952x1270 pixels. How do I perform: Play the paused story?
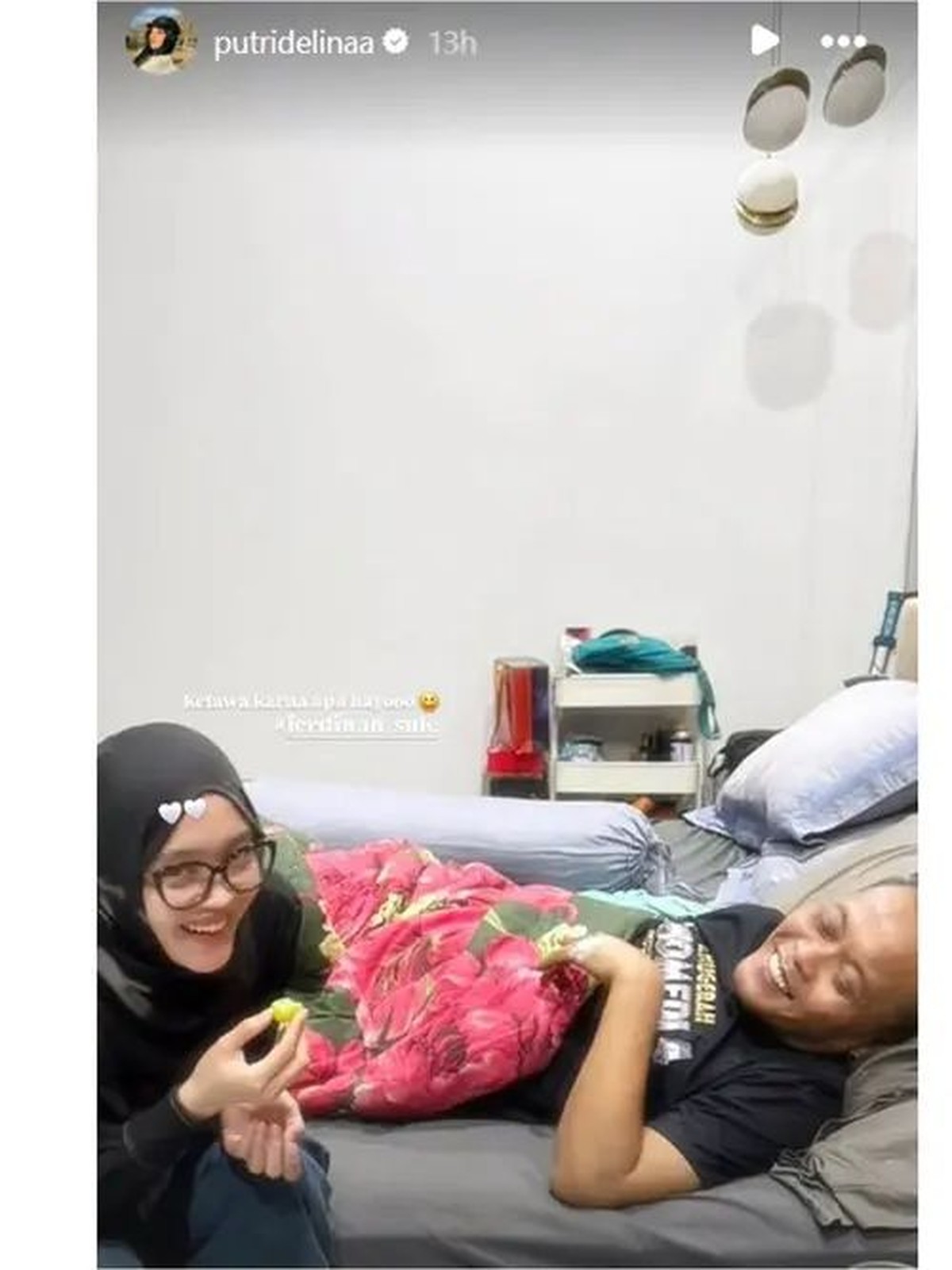pyautogui.click(x=764, y=40)
